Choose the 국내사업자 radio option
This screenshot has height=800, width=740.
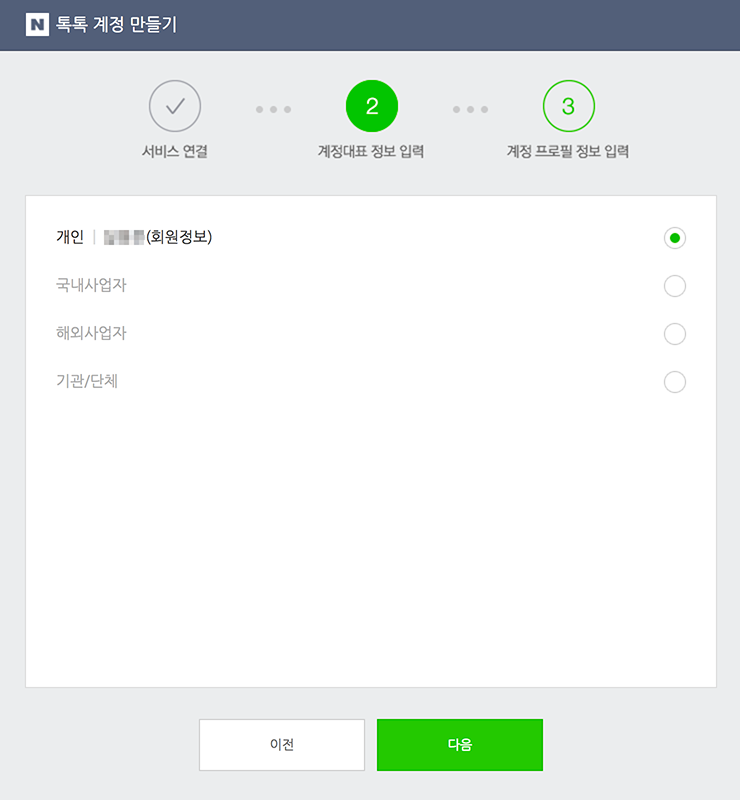675,286
